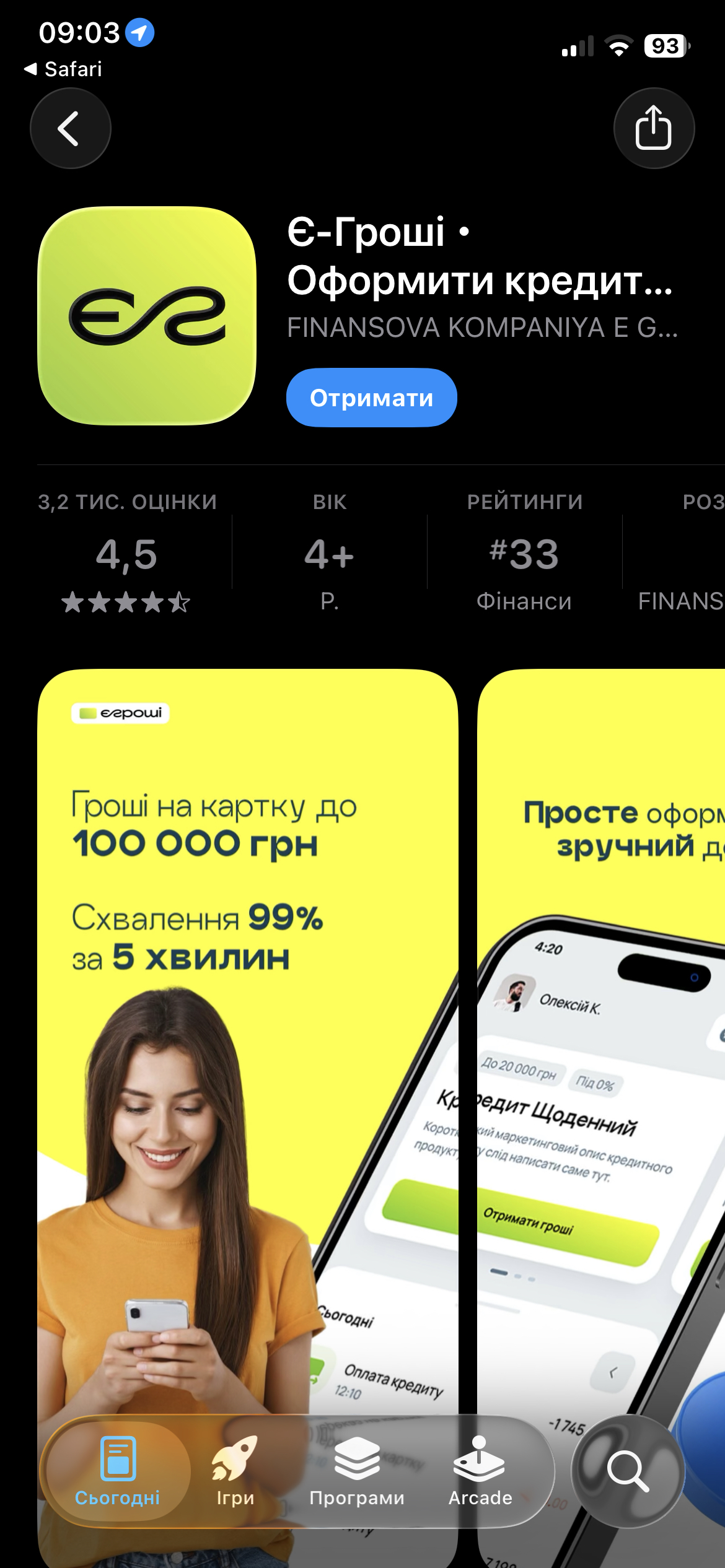725x1568 pixels.
Task: Tap Отримати to download the app
Action: pyautogui.click(x=371, y=398)
